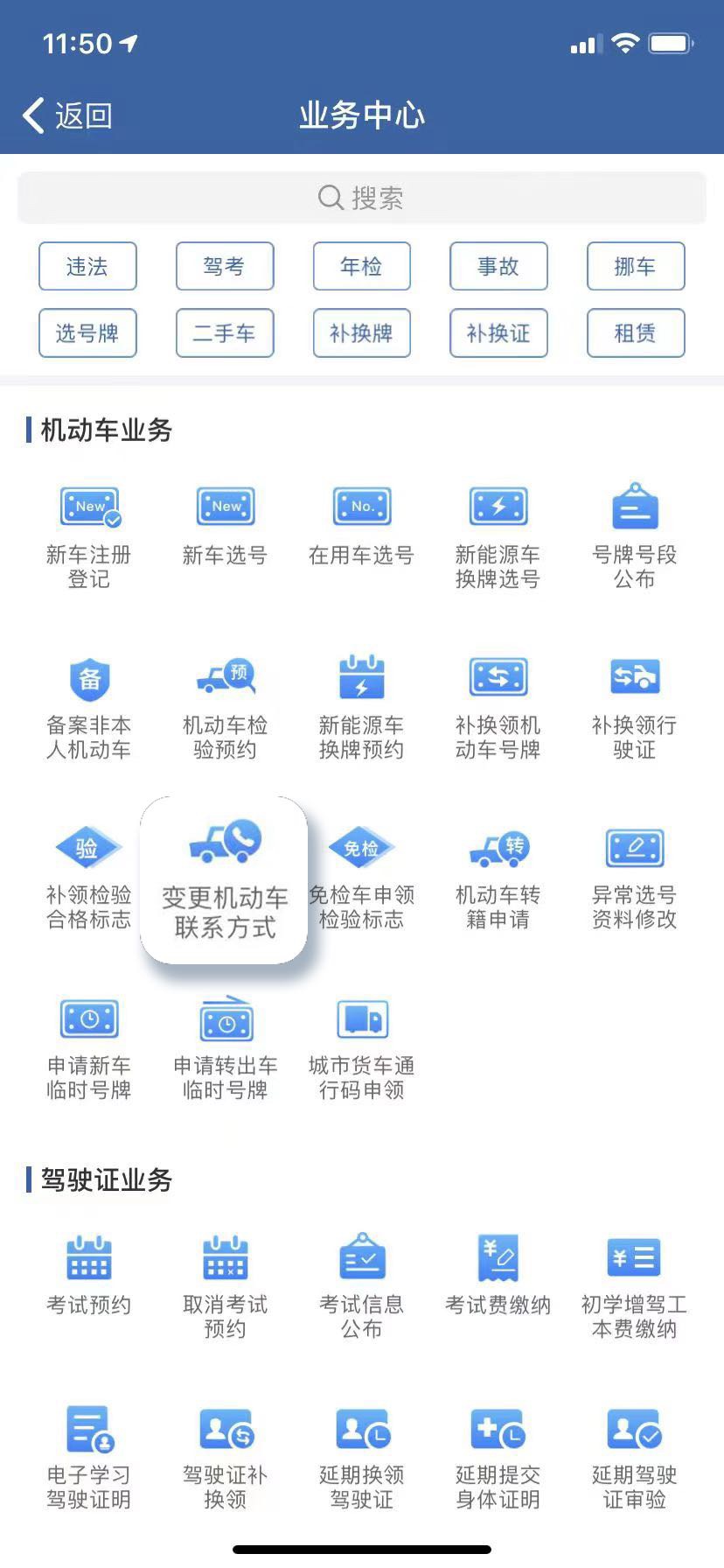
Task: Go back using 返回
Action: click(67, 115)
